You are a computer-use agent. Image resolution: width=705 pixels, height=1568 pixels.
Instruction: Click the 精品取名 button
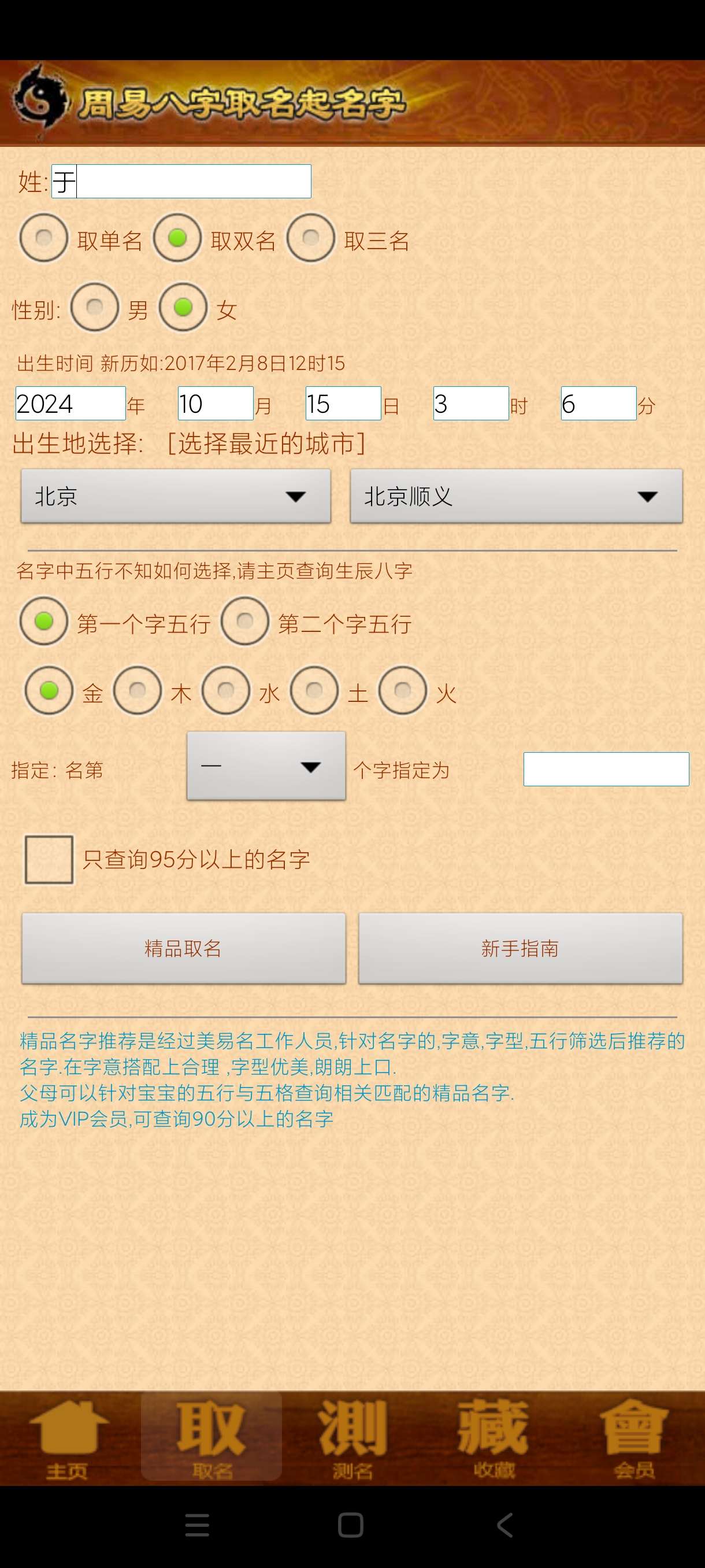[x=184, y=948]
